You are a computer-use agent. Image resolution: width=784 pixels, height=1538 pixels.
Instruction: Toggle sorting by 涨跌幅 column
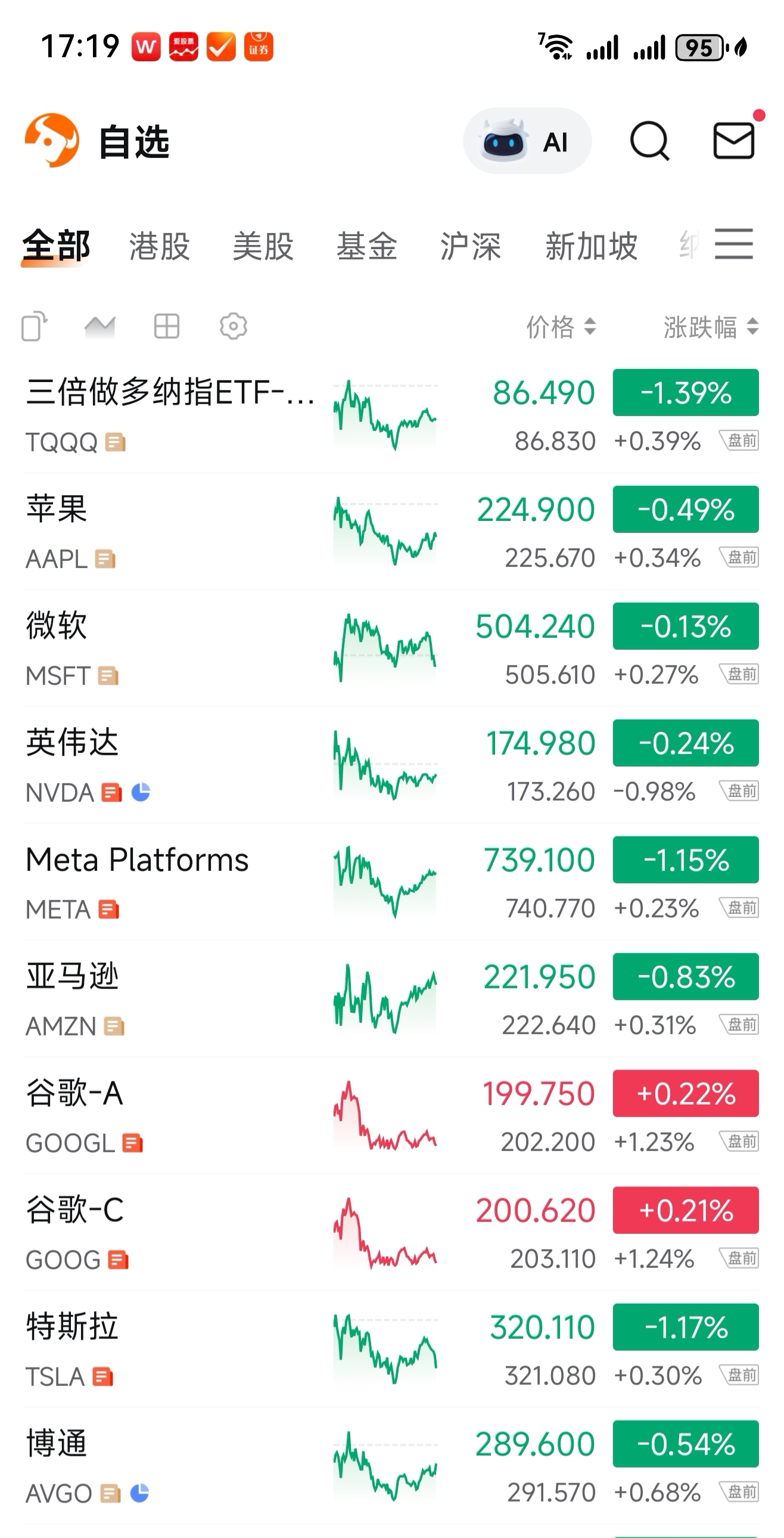(x=708, y=327)
